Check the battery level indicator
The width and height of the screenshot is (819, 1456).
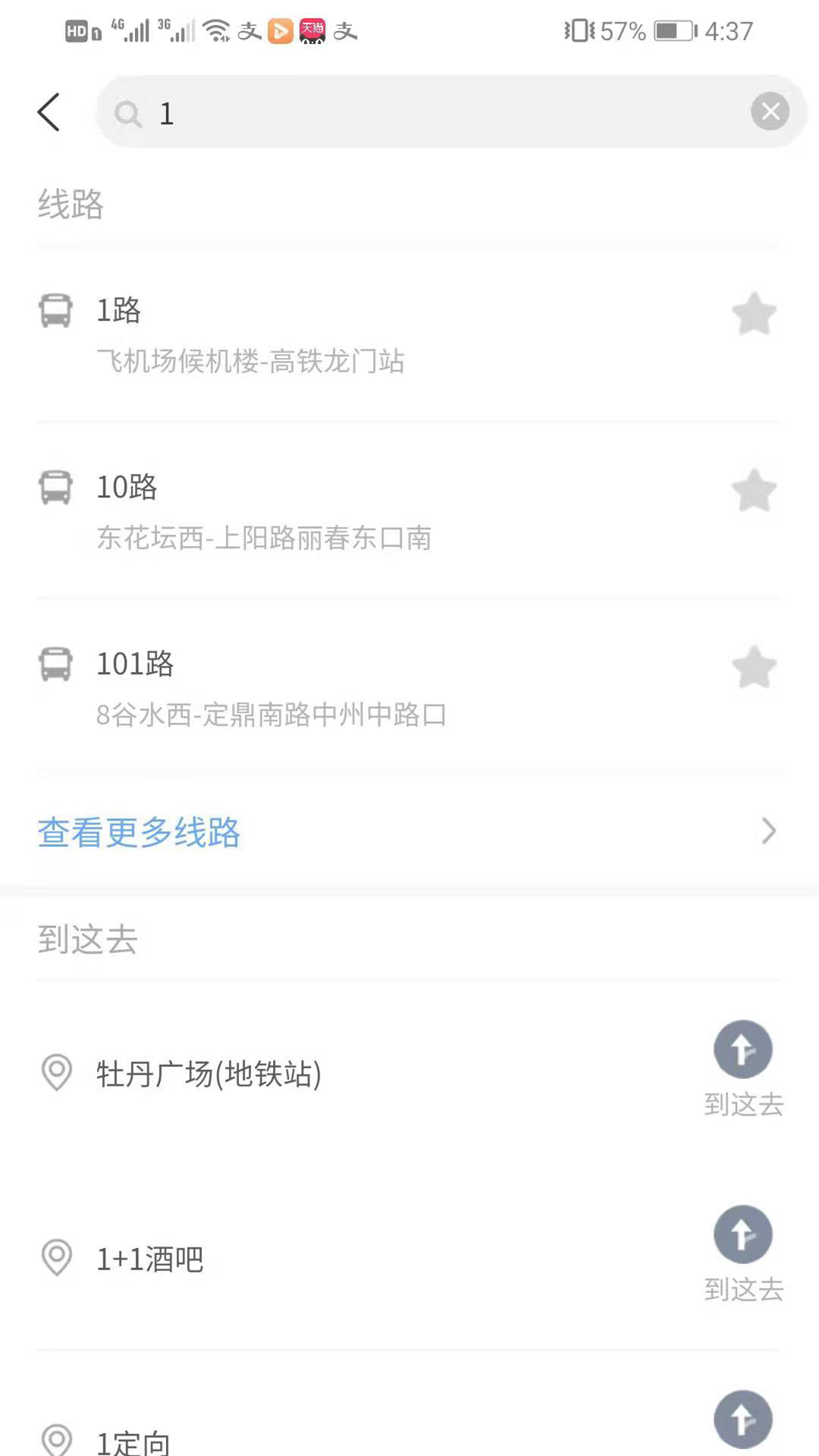click(x=670, y=30)
